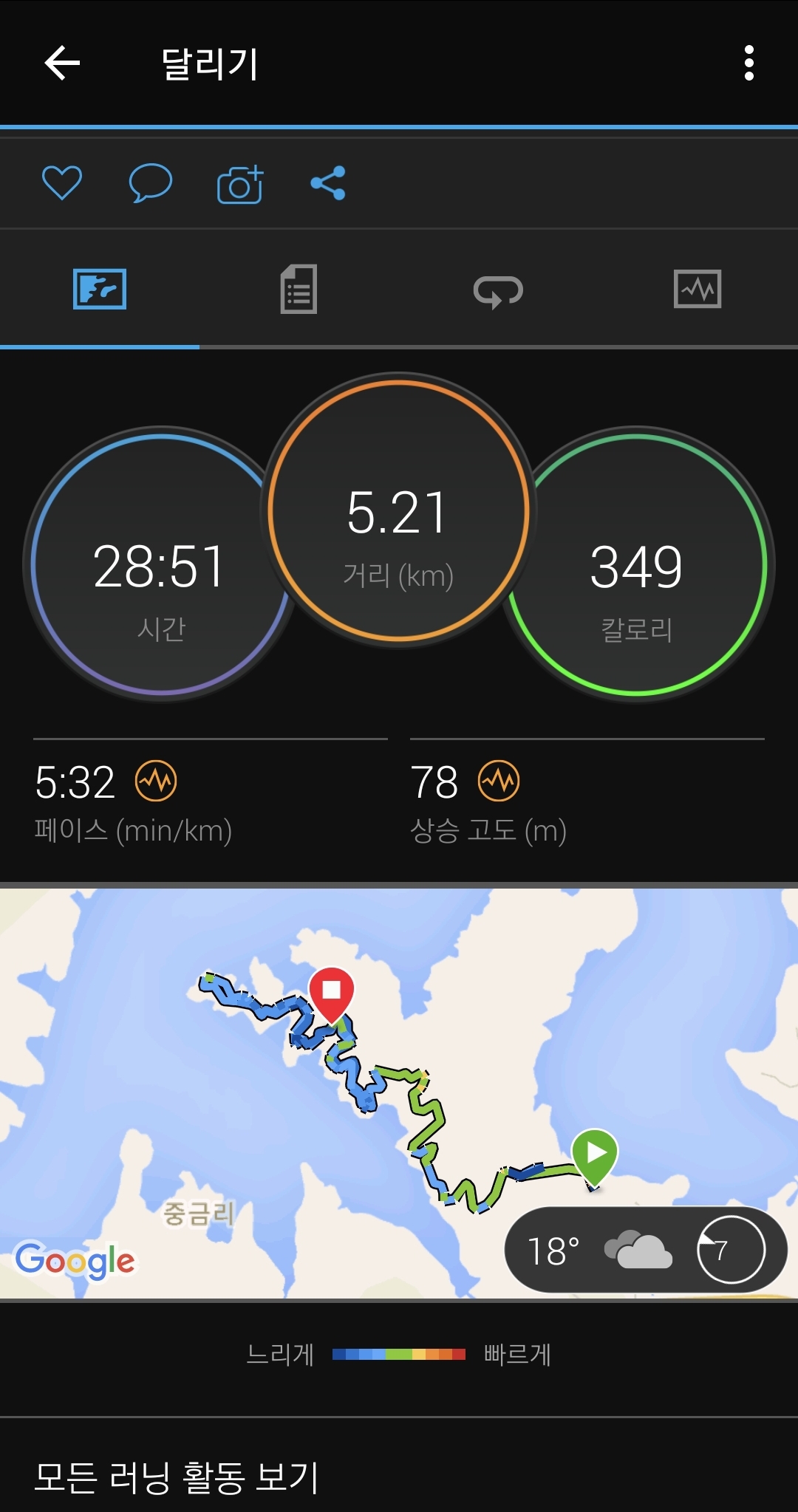The width and height of the screenshot is (798, 1512).
Task: Open elevation chart icon next to 78
Action: (x=499, y=781)
